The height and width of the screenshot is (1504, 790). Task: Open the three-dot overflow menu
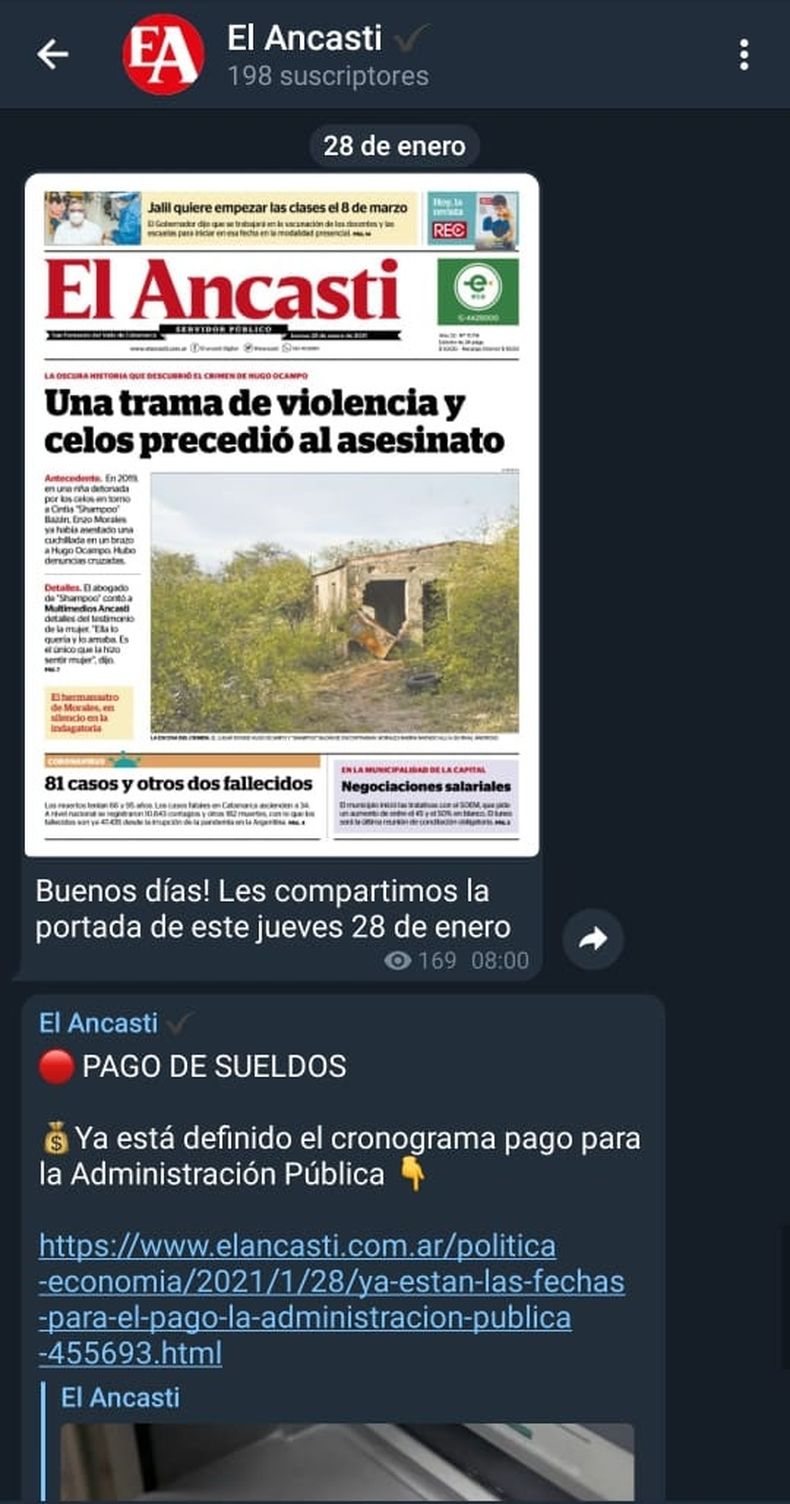click(x=744, y=54)
